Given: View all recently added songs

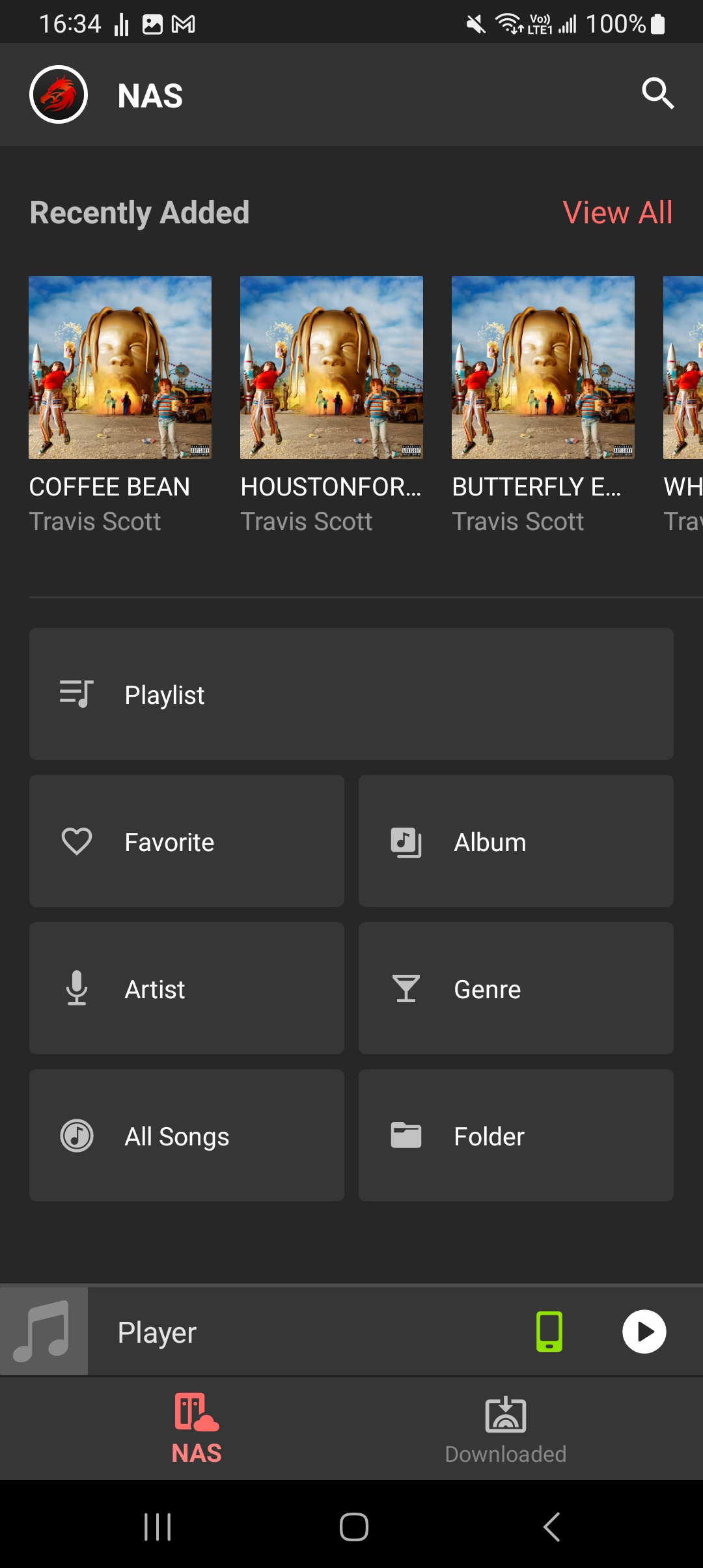Looking at the screenshot, I should pos(617,212).
